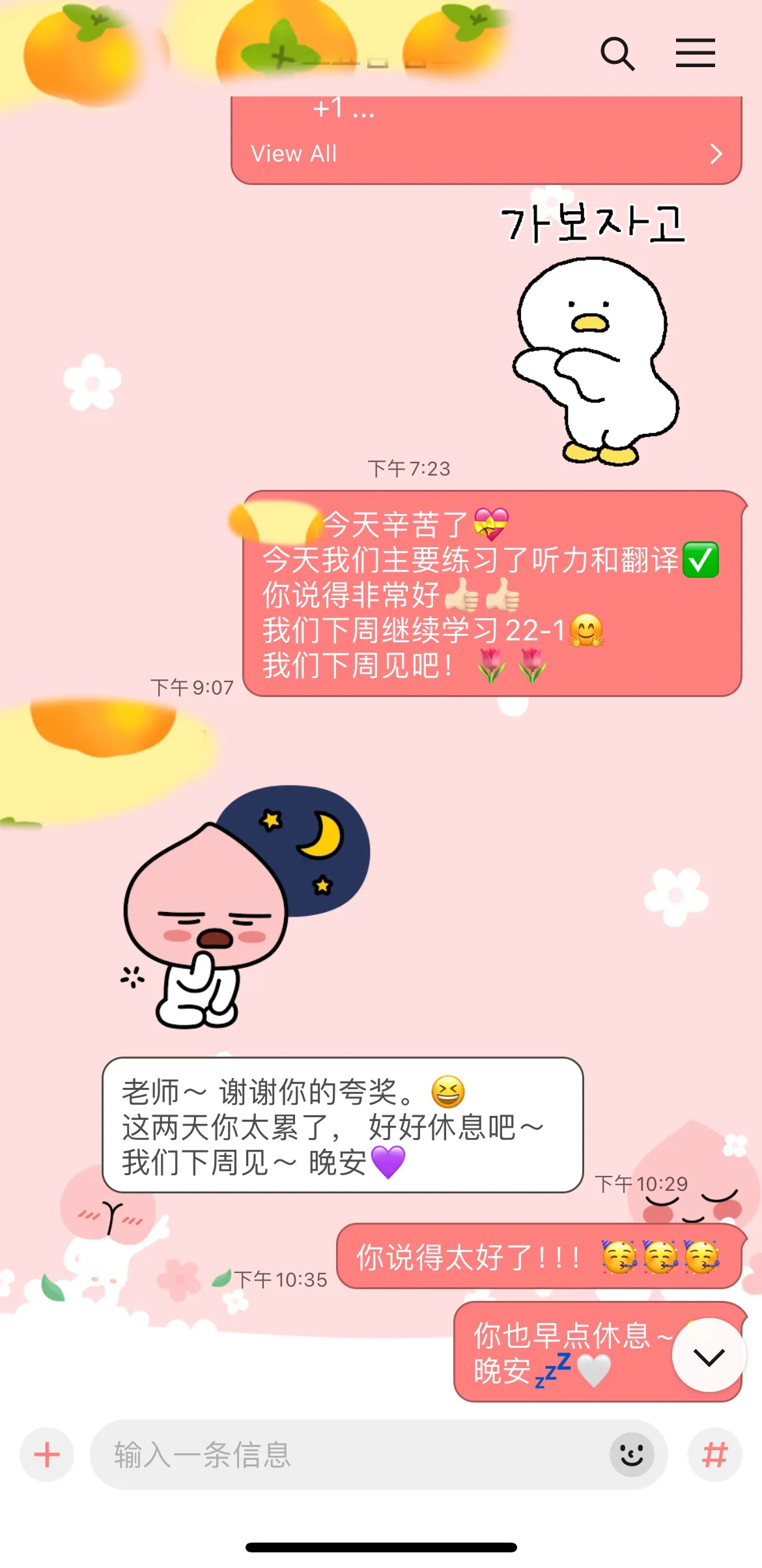Tap the hashtag icon for sharp search
The height and width of the screenshot is (1568, 762).
714,1454
